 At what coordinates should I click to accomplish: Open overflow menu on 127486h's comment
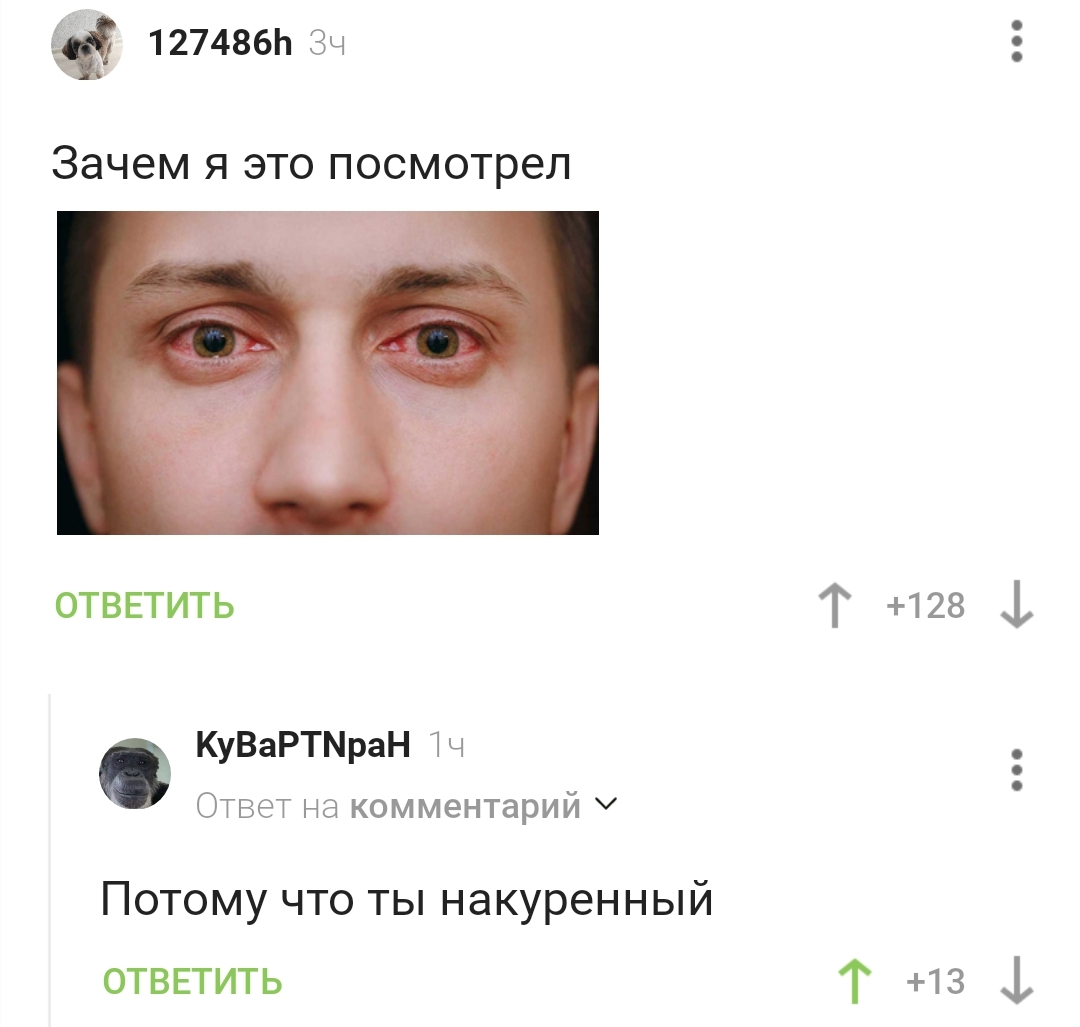click(x=1016, y=43)
